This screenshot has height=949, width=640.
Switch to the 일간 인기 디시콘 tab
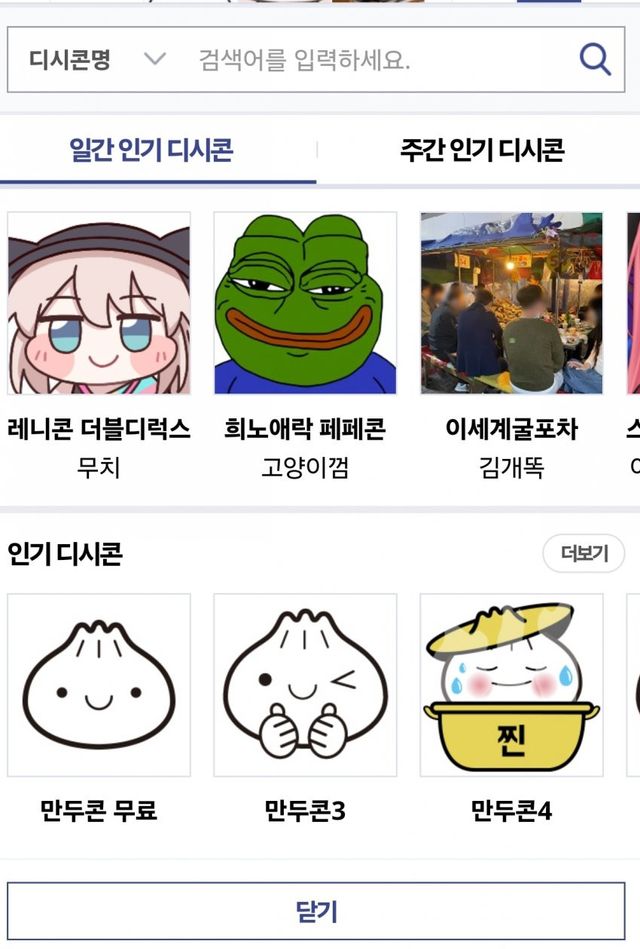point(151,151)
